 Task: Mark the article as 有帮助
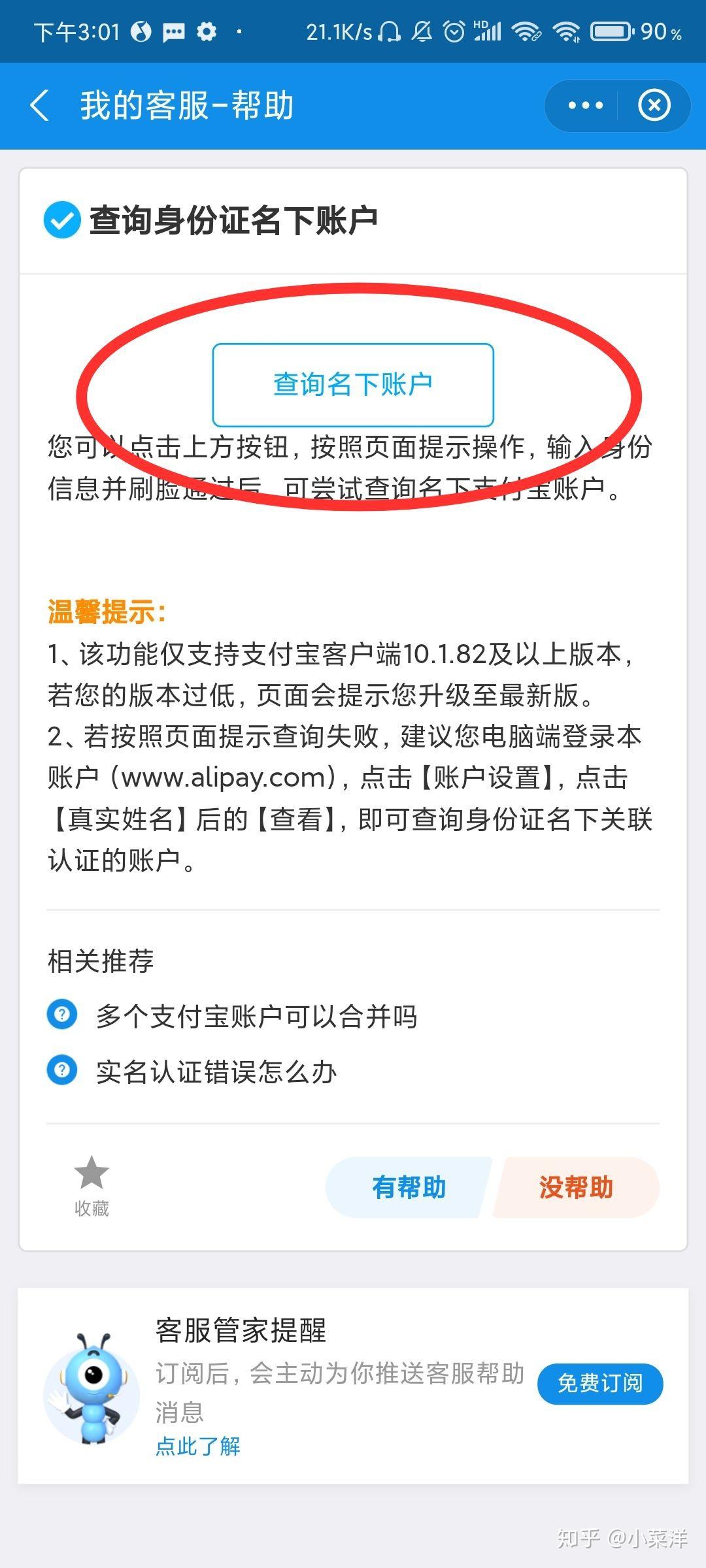click(409, 1187)
